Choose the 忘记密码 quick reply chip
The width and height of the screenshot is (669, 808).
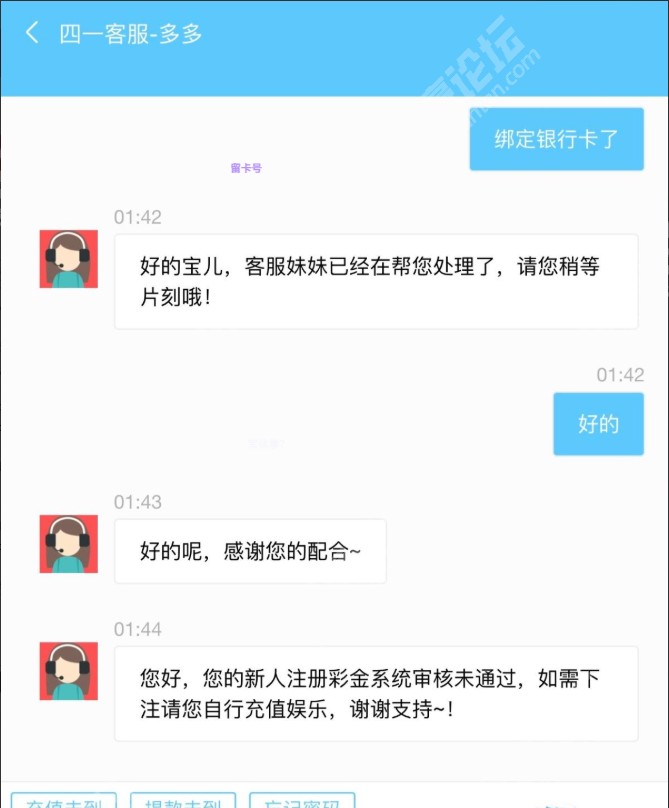click(x=302, y=801)
